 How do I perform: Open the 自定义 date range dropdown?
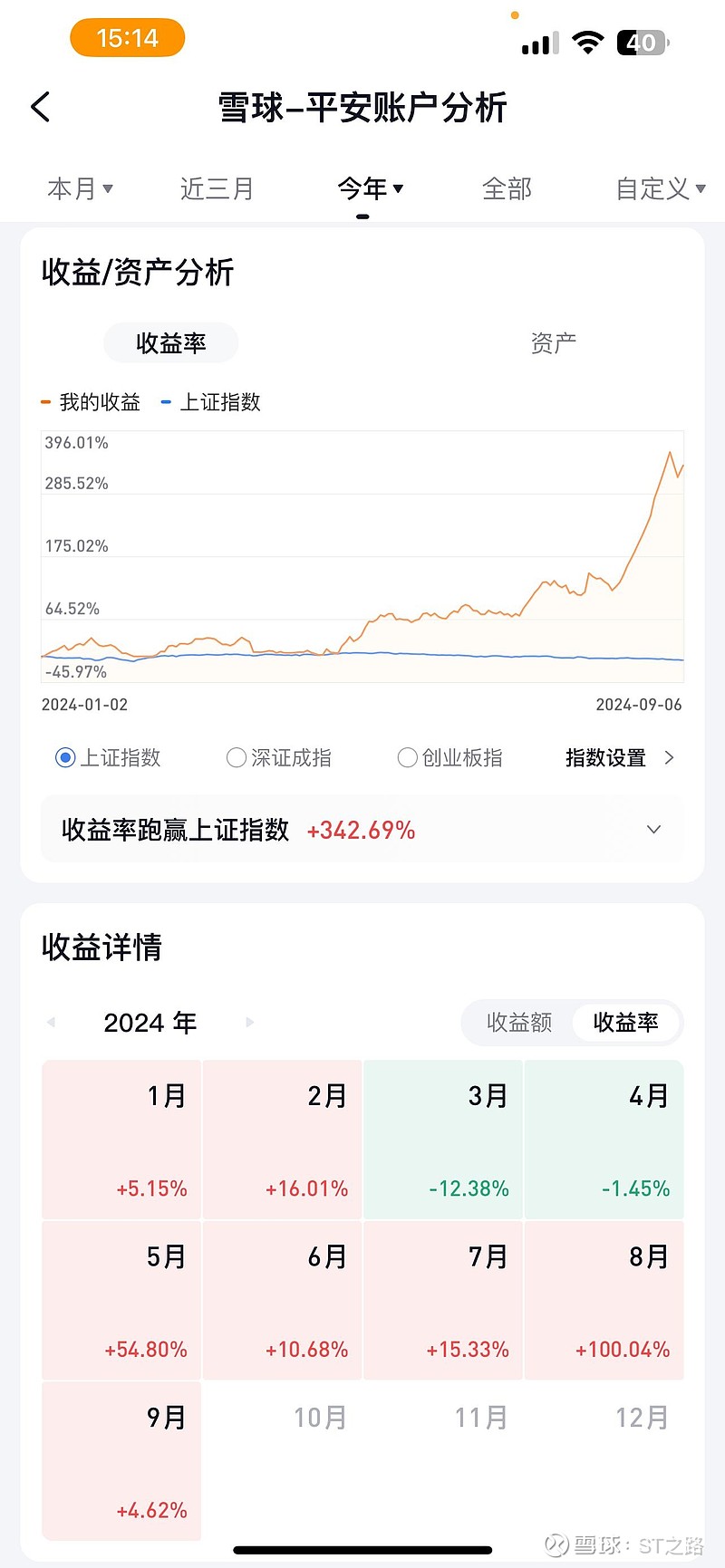click(x=661, y=188)
